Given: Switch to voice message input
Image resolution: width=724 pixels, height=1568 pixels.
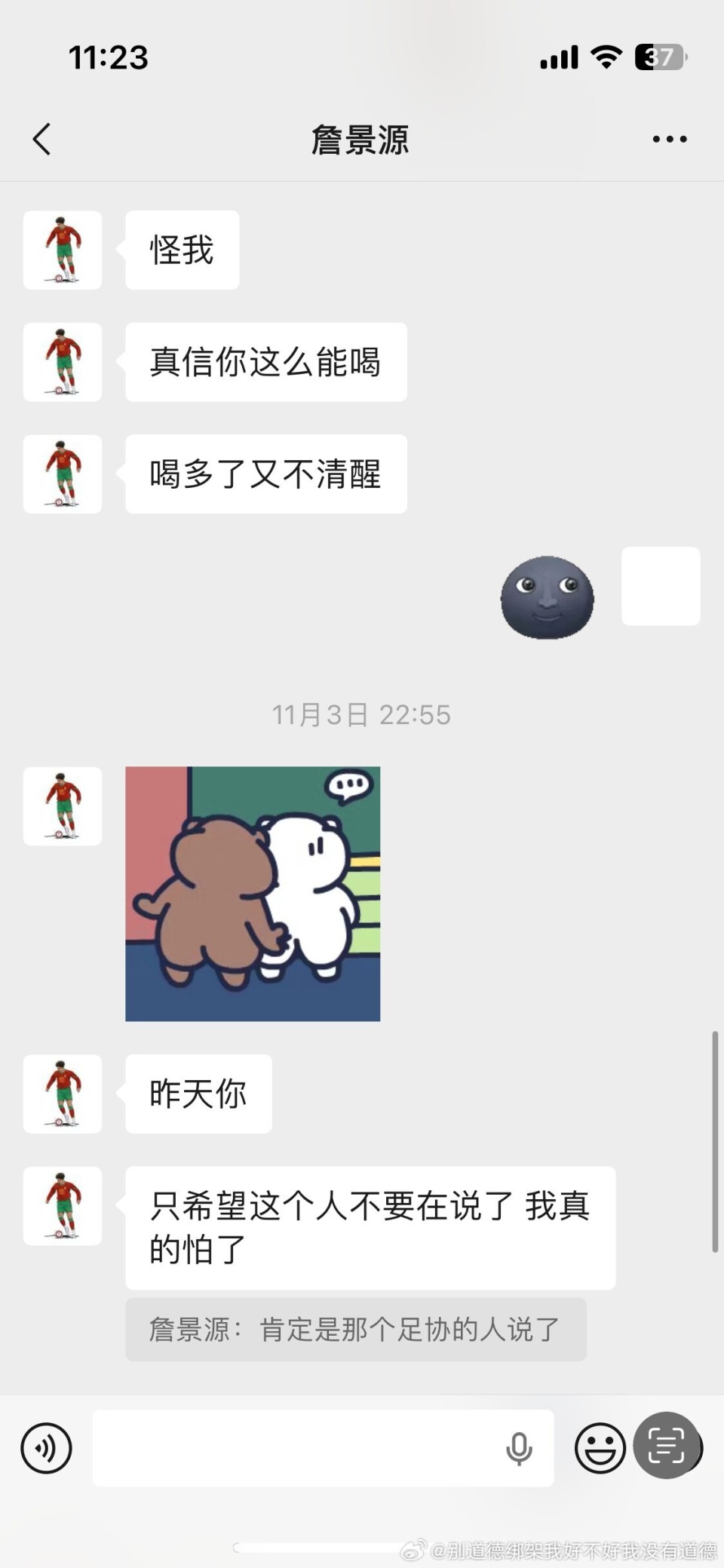Looking at the screenshot, I should coord(46,1447).
